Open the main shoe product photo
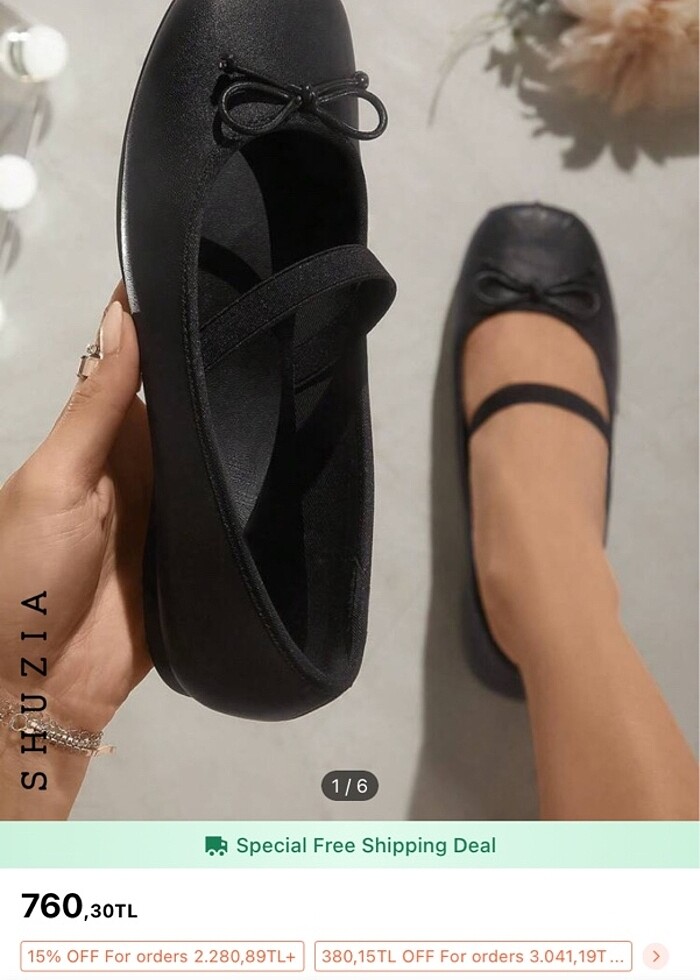 350,400
